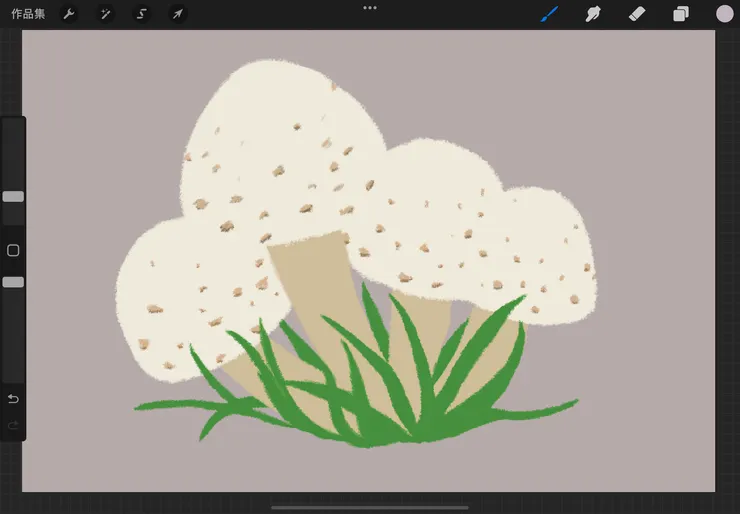Tap the square modify button in sidebar
Screen dimensions: 740x514
pos(13,250)
